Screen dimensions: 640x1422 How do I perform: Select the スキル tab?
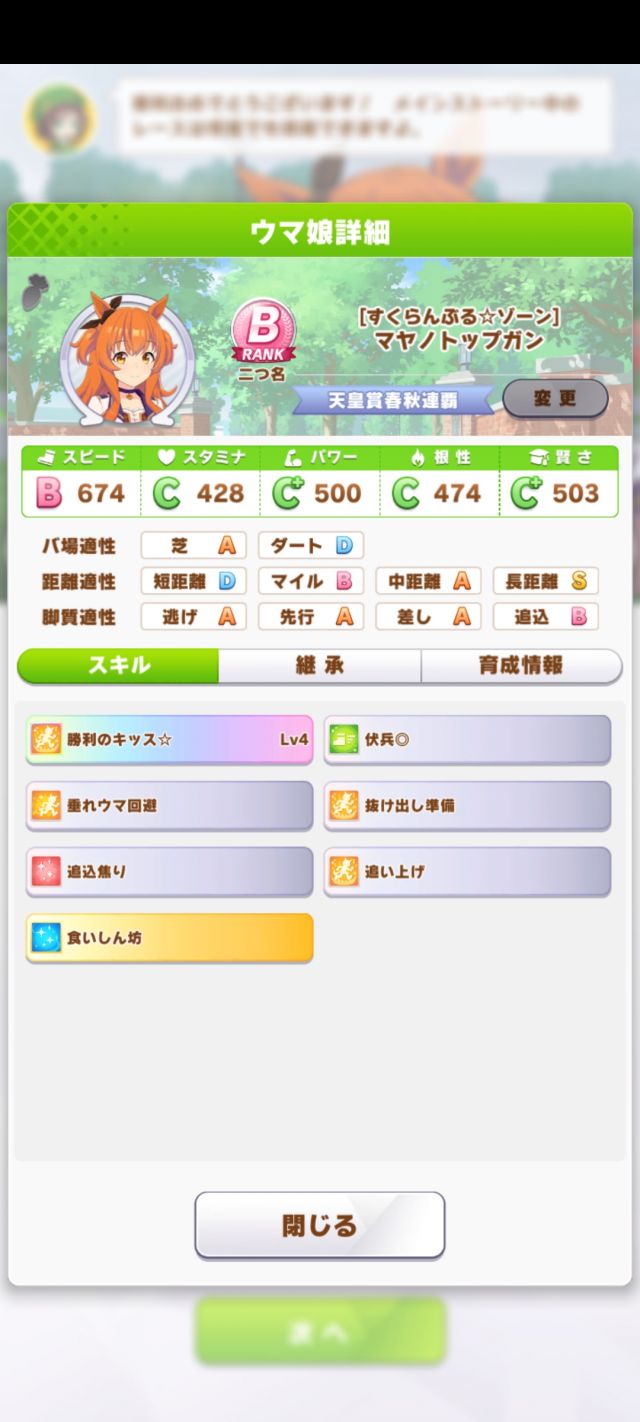point(119,666)
